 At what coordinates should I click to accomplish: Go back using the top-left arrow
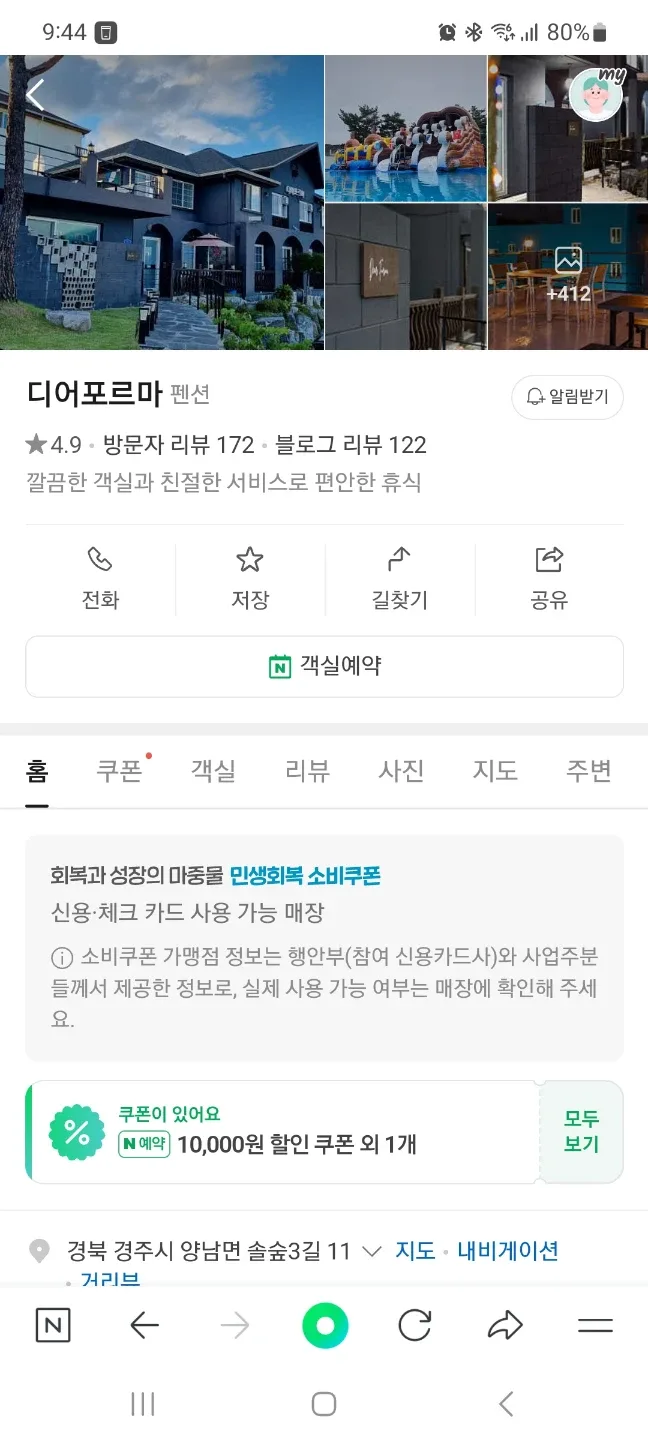pyautogui.click(x=36, y=95)
